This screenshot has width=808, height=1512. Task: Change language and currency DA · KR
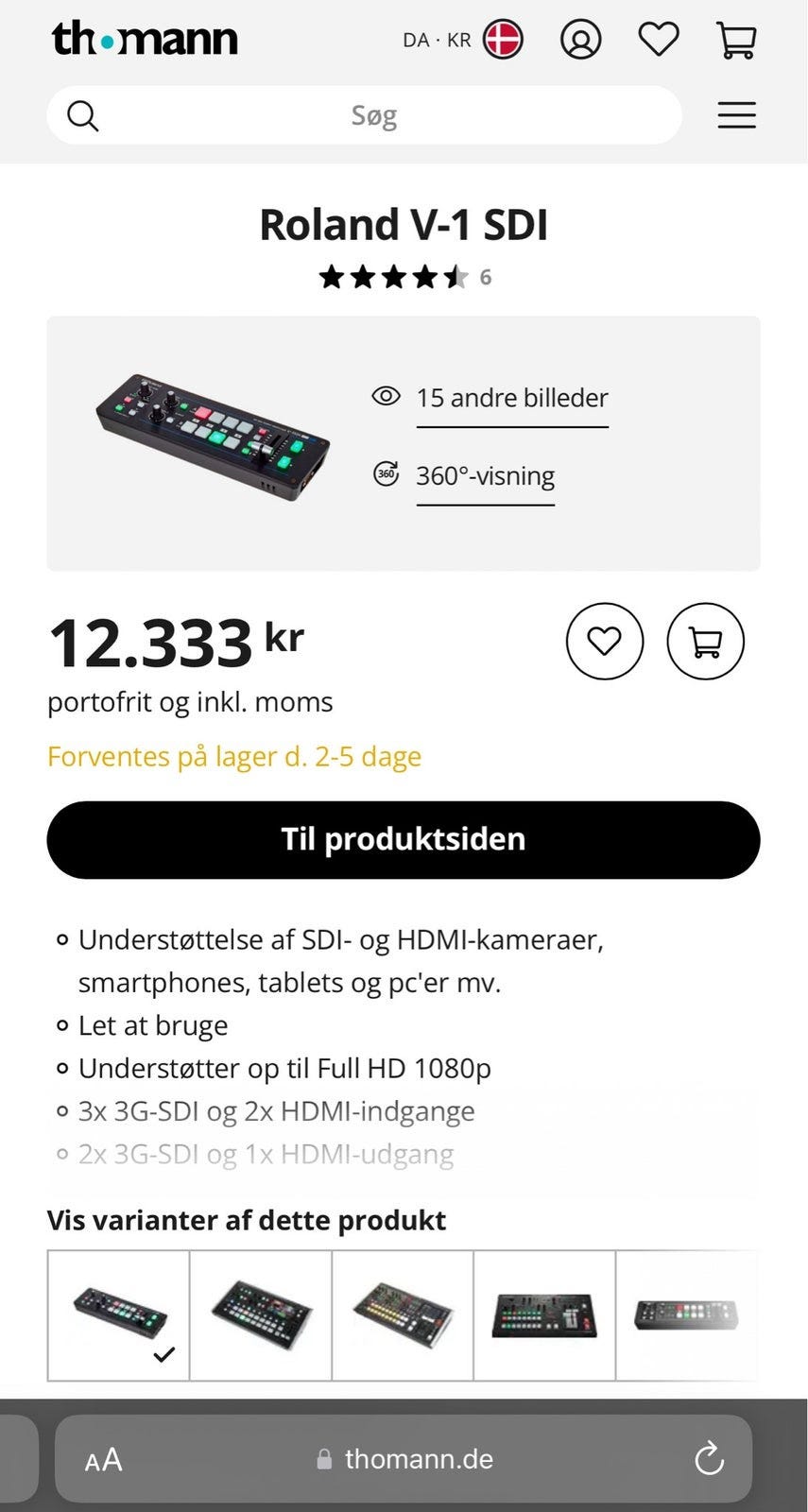[x=462, y=40]
